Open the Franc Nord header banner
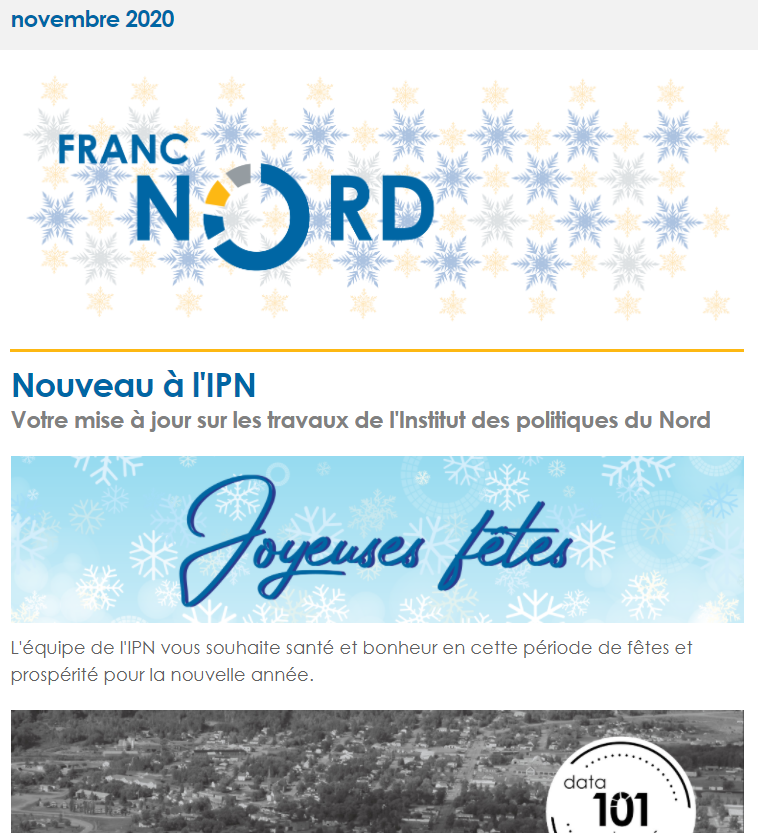The height and width of the screenshot is (833, 758). coord(377,195)
